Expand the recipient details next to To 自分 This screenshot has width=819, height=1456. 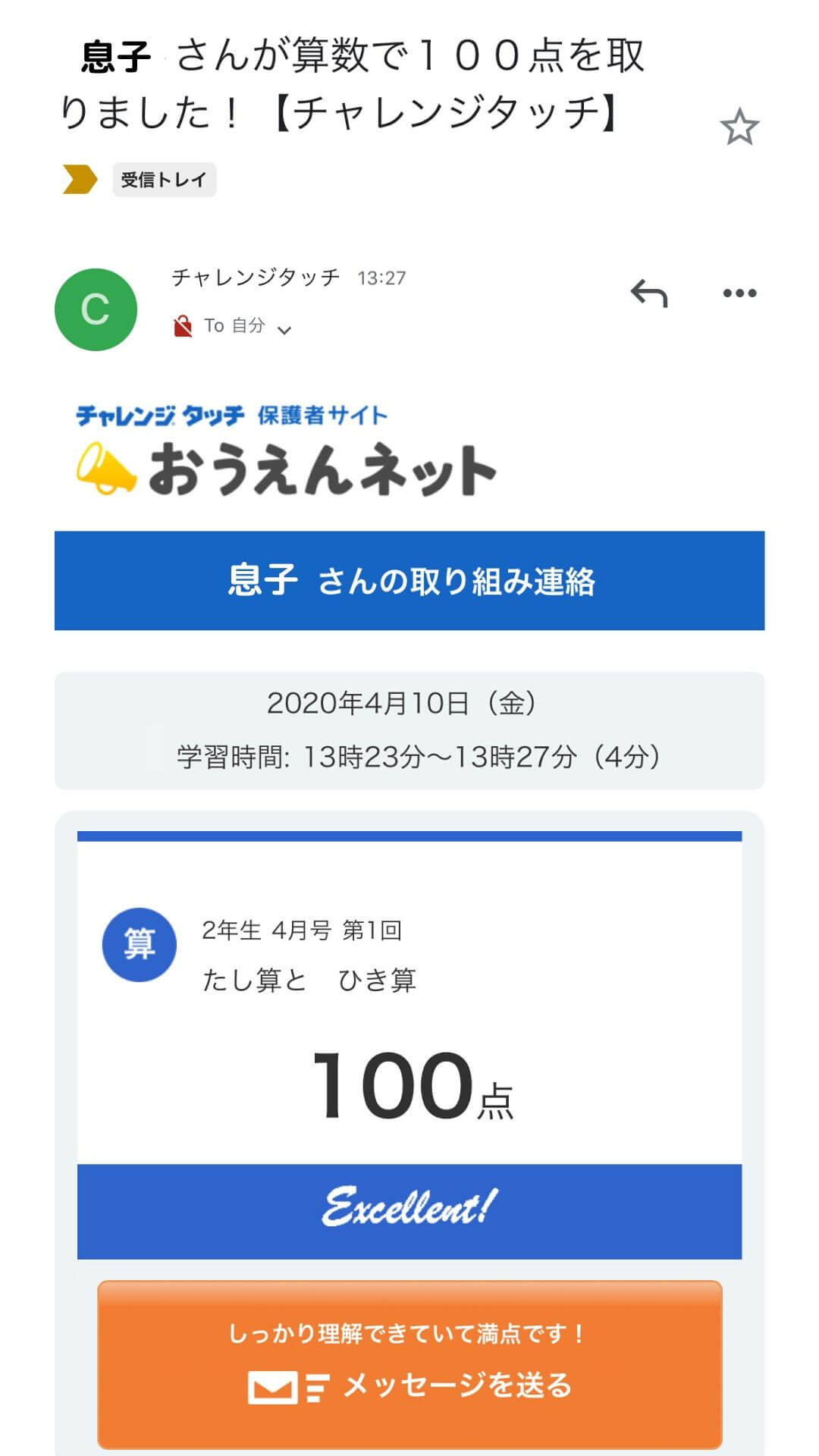[x=284, y=330]
